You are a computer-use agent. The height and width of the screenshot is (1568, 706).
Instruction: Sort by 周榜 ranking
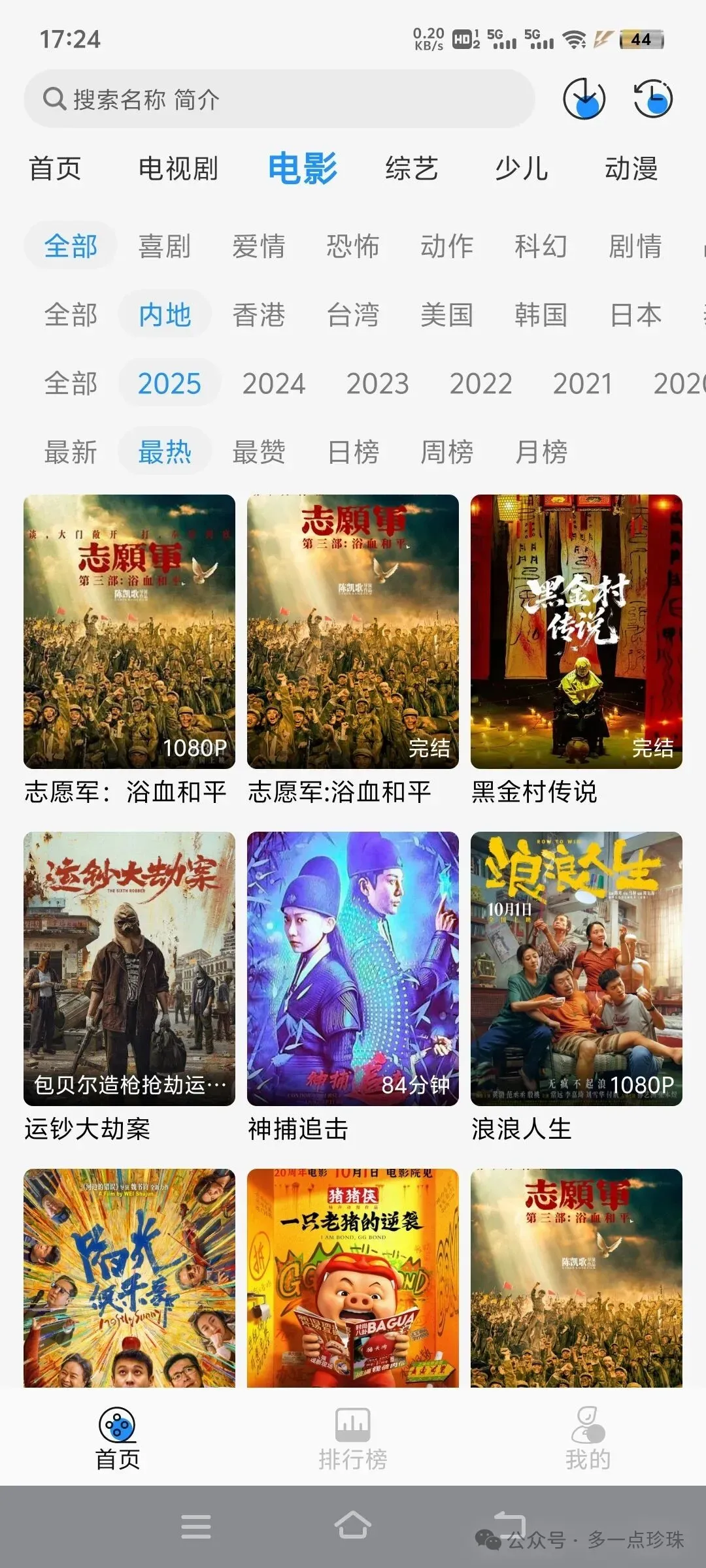[x=447, y=452]
